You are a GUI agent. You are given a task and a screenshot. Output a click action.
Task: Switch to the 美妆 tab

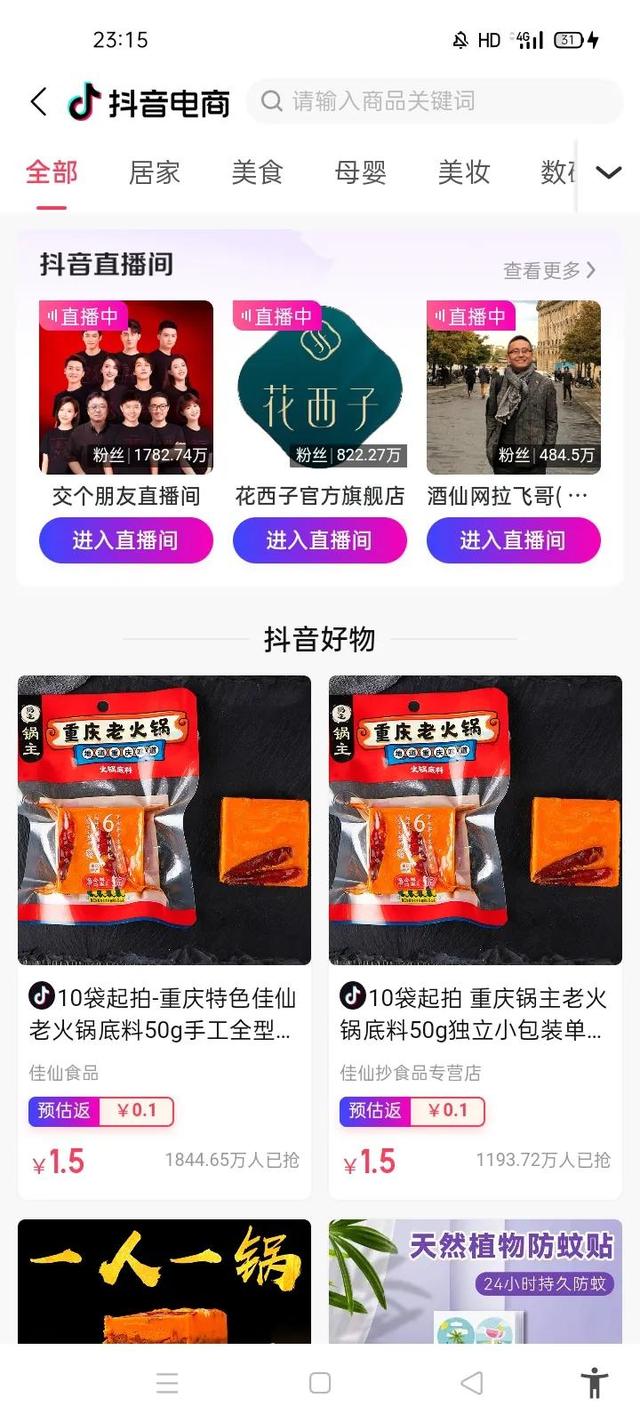pyautogui.click(x=463, y=172)
